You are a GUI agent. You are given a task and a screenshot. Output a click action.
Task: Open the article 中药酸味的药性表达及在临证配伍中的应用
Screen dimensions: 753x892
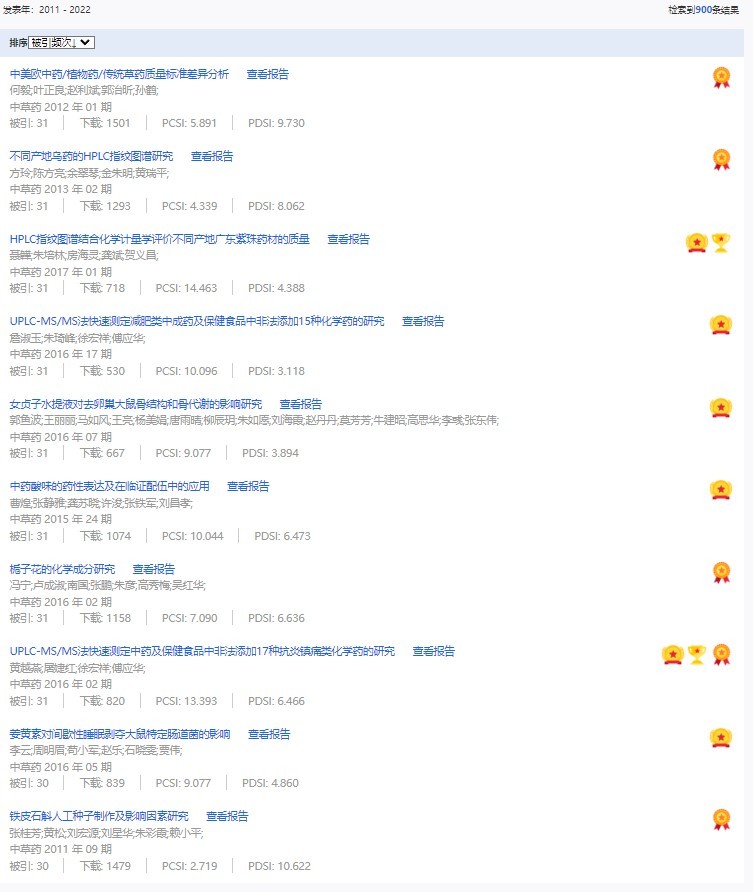coord(109,487)
